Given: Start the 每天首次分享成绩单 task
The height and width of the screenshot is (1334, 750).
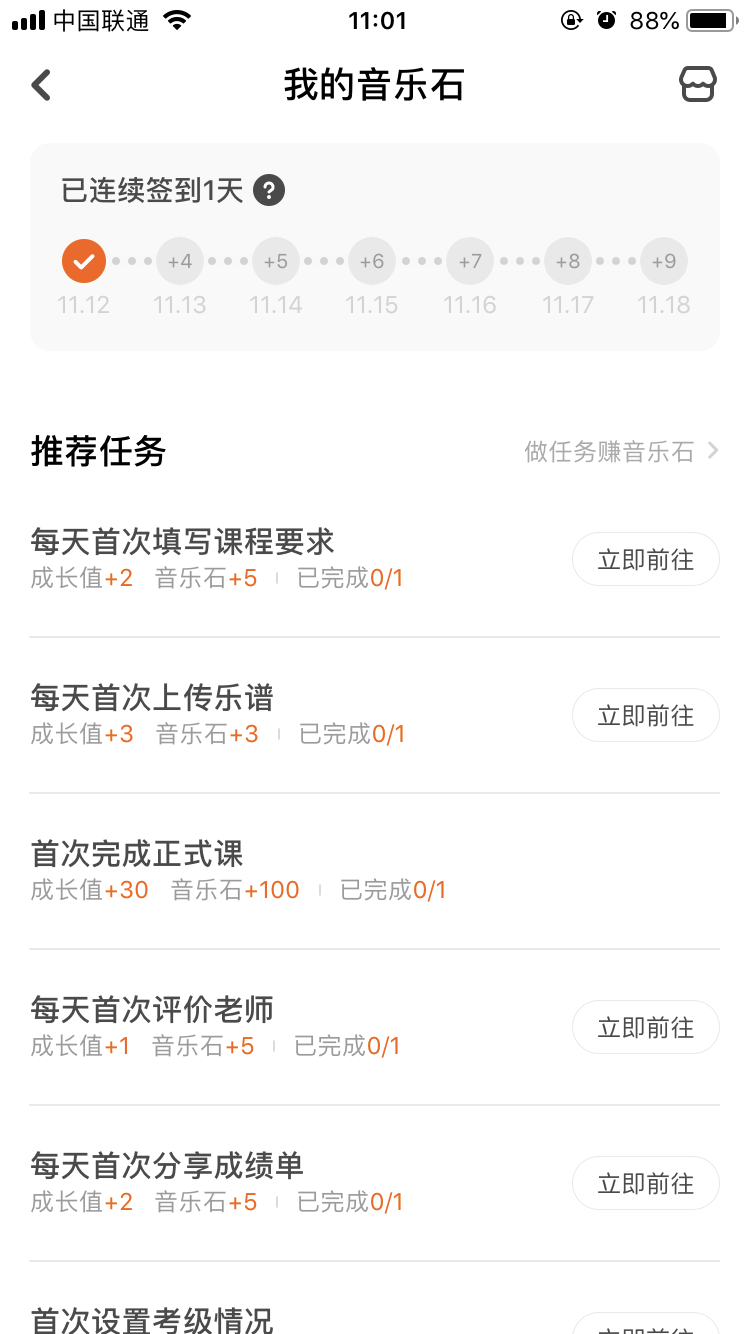Looking at the screenshot, I should point(645,1184).
